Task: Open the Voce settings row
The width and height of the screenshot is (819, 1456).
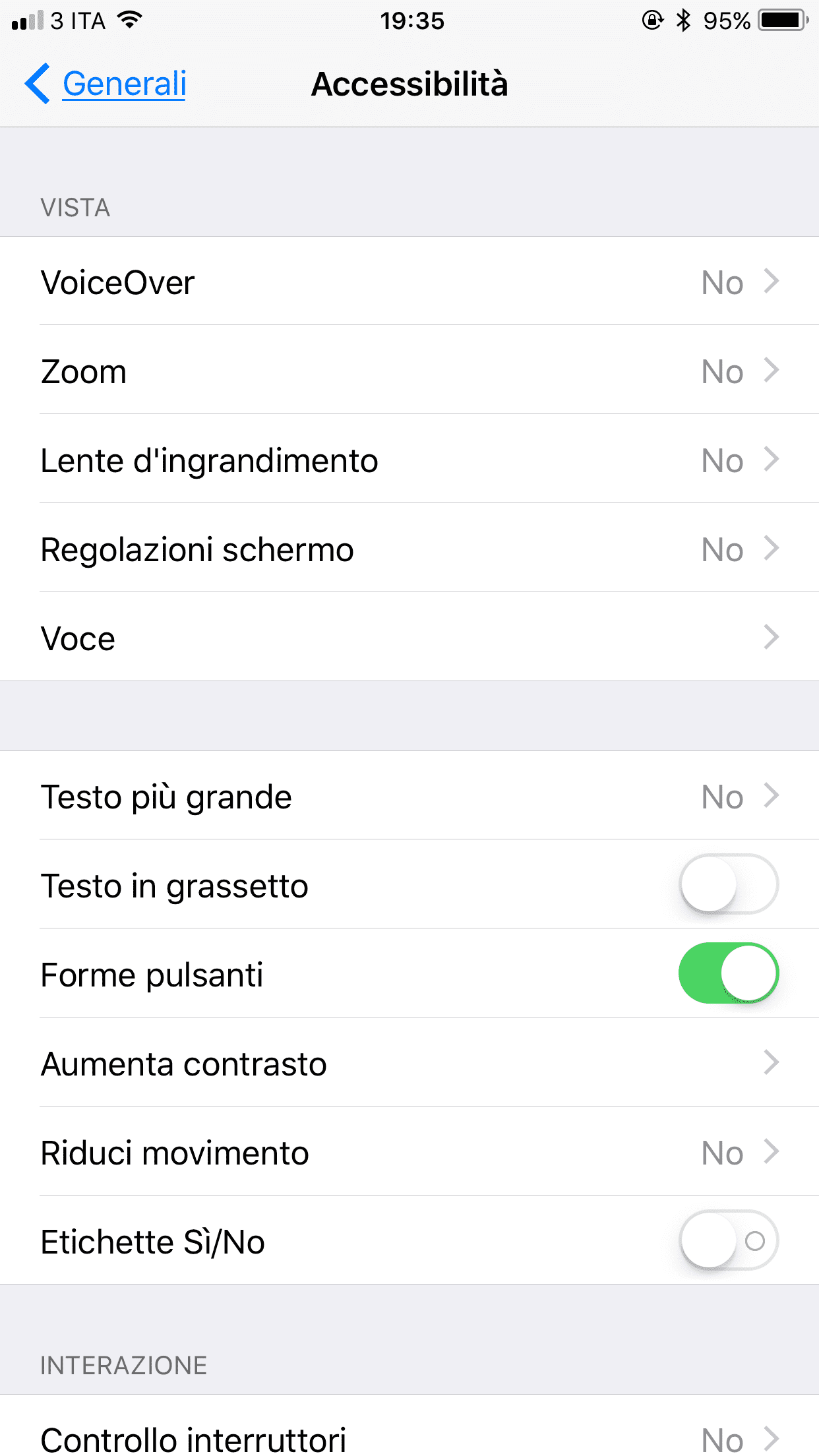Action: (x=409, y=637)
